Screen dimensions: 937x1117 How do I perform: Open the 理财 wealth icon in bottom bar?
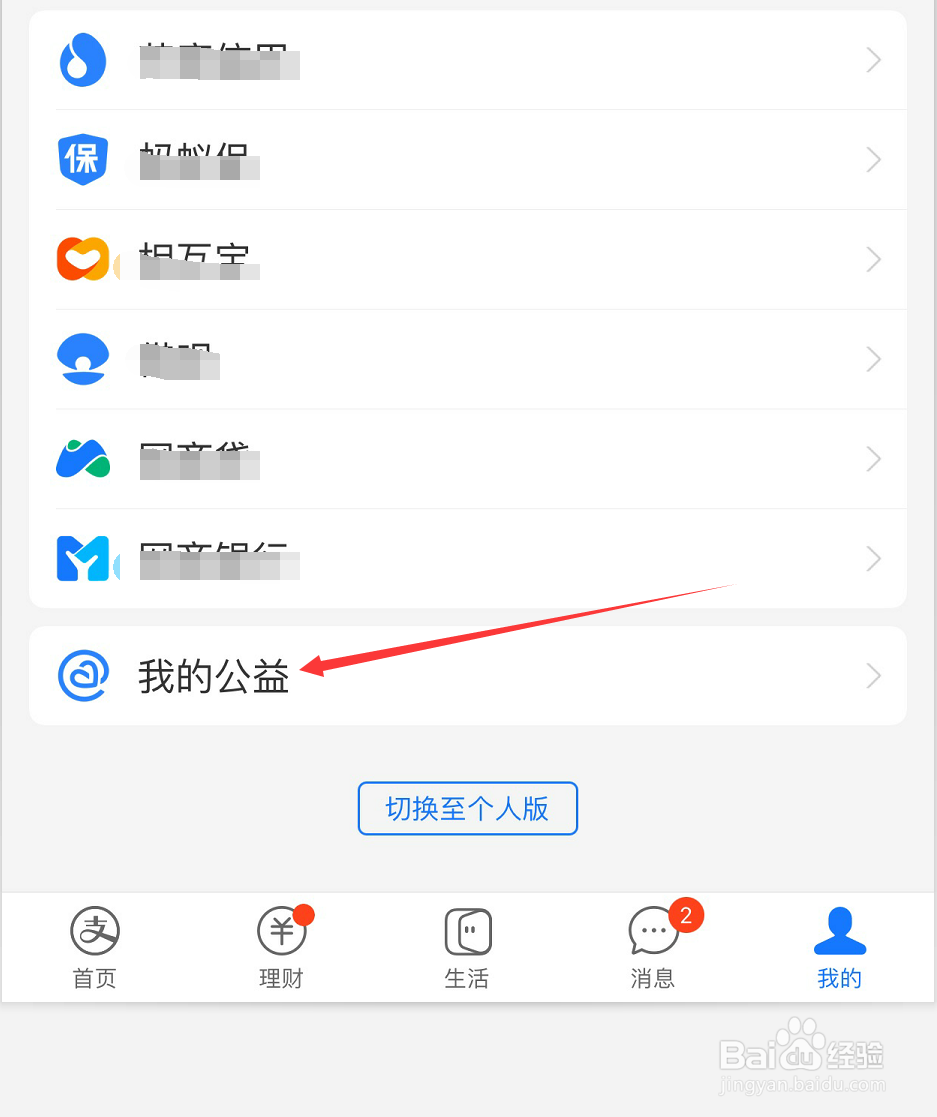(x=281, y=930)
